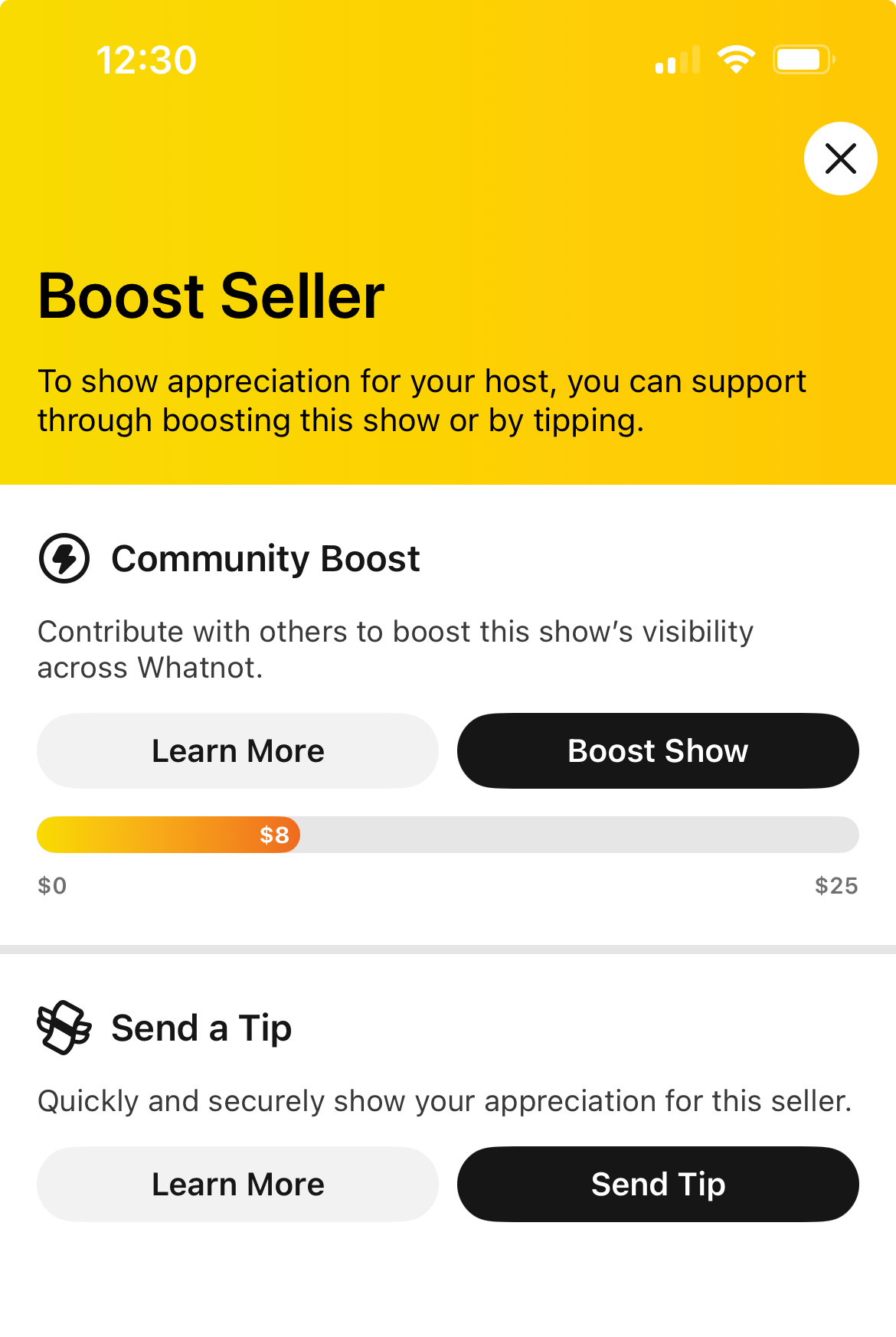Open Learn More under Send a Tip
The image size is (896, 1337).
click(237, 1184)
